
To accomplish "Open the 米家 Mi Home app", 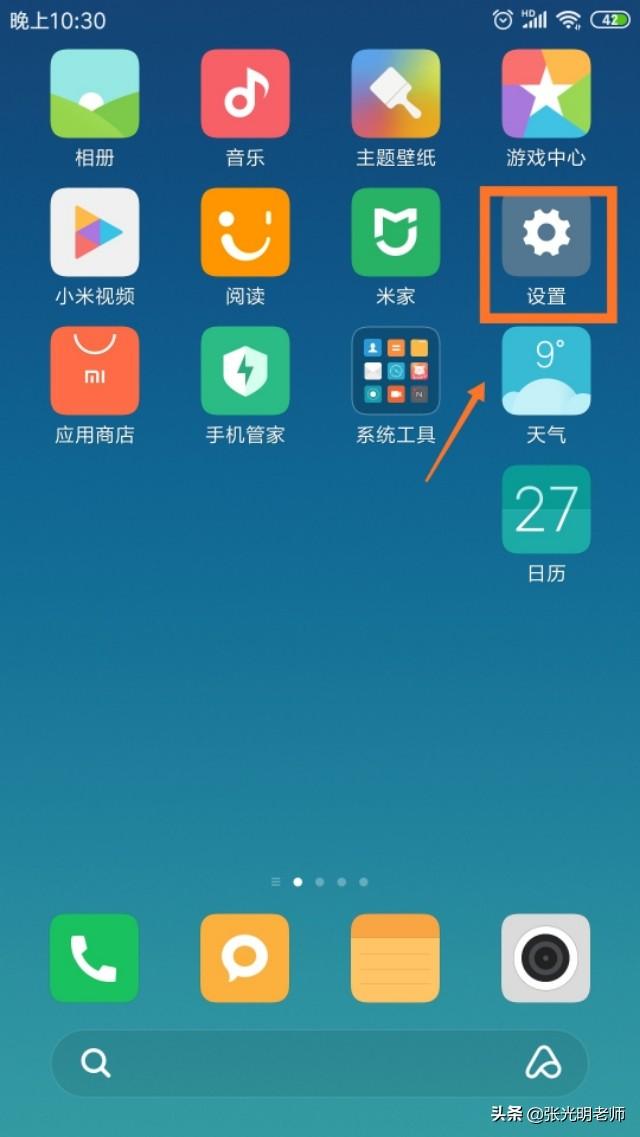I will pos(395,232).
